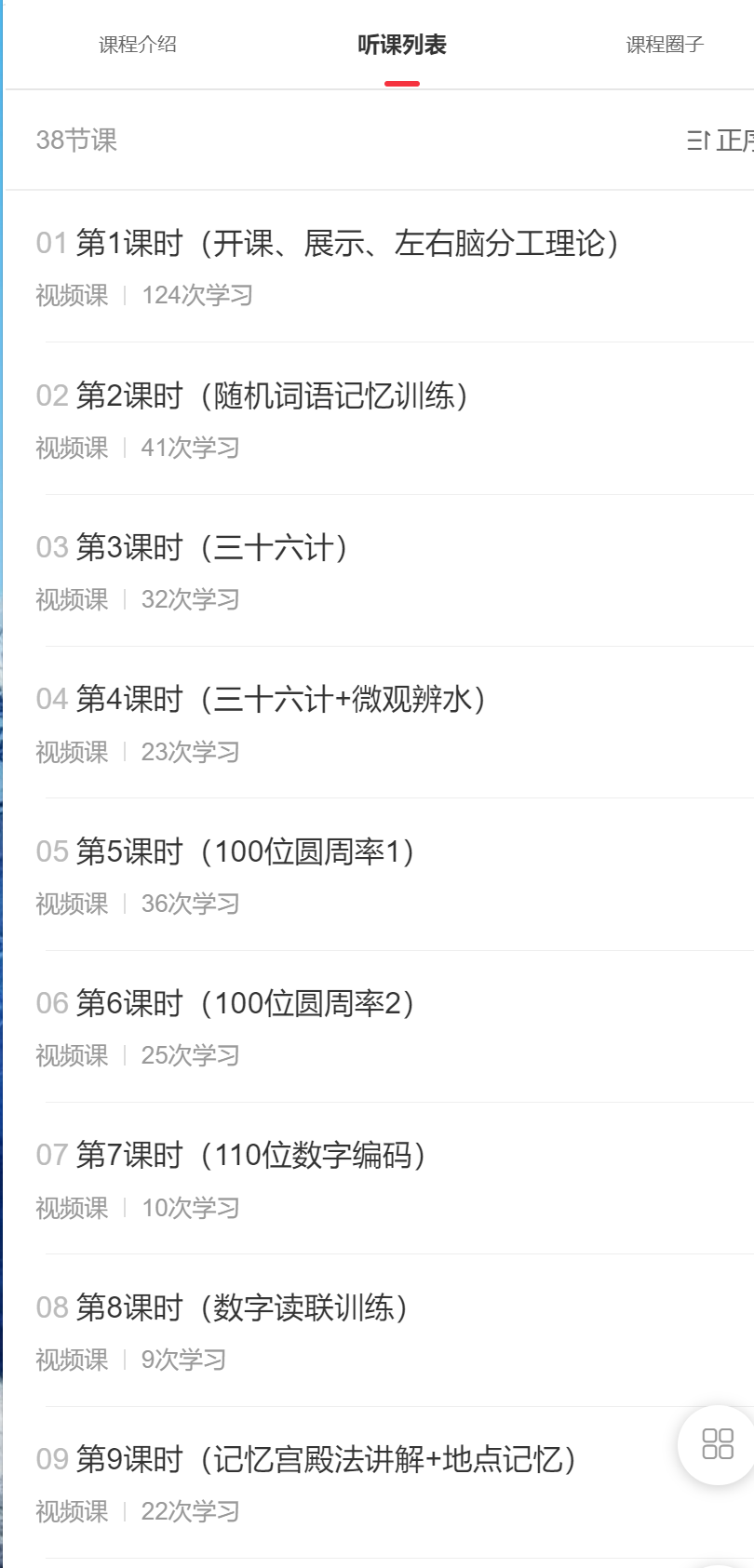
Task: Click the red underline indicator below 听课列表
Action: click(400, 83)
